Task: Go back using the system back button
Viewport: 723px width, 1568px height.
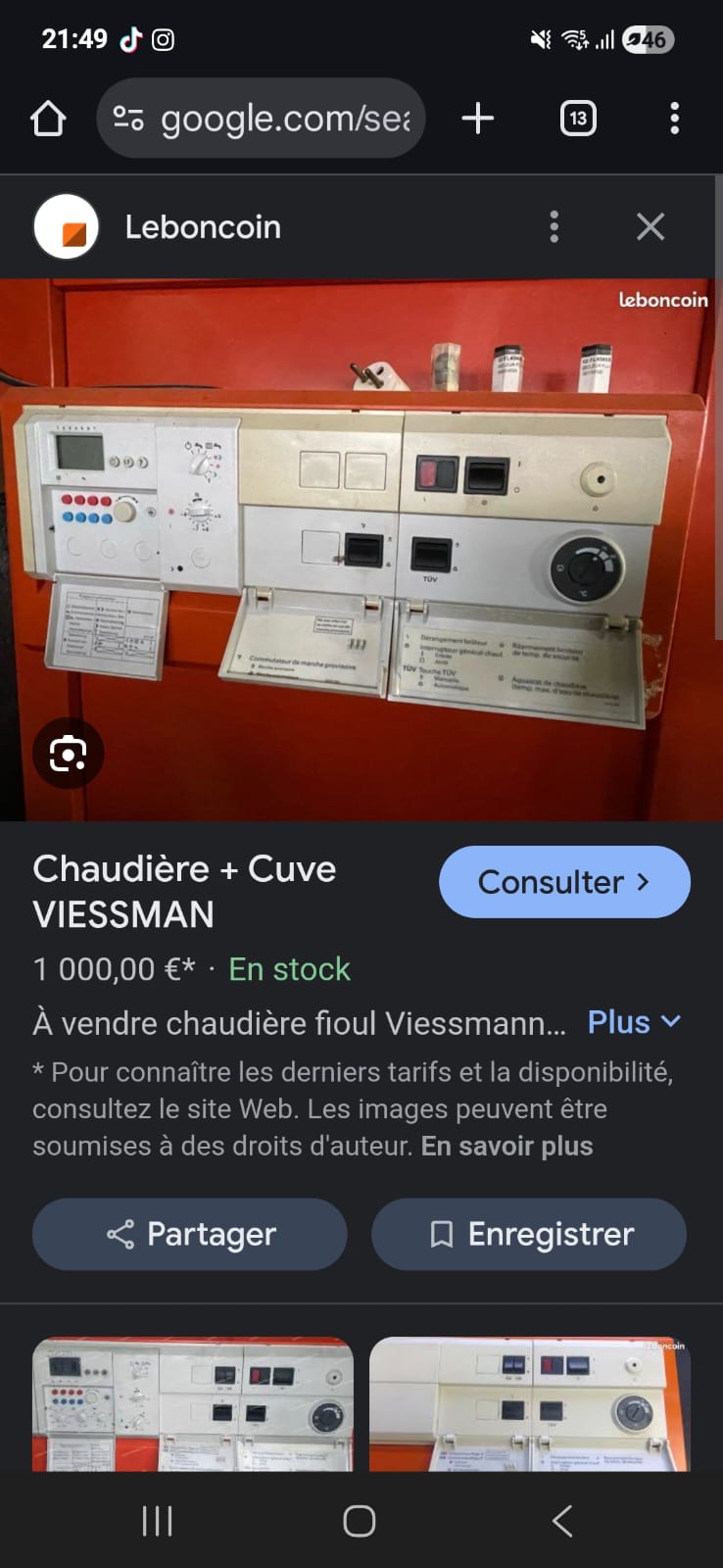Action: 561,1521
